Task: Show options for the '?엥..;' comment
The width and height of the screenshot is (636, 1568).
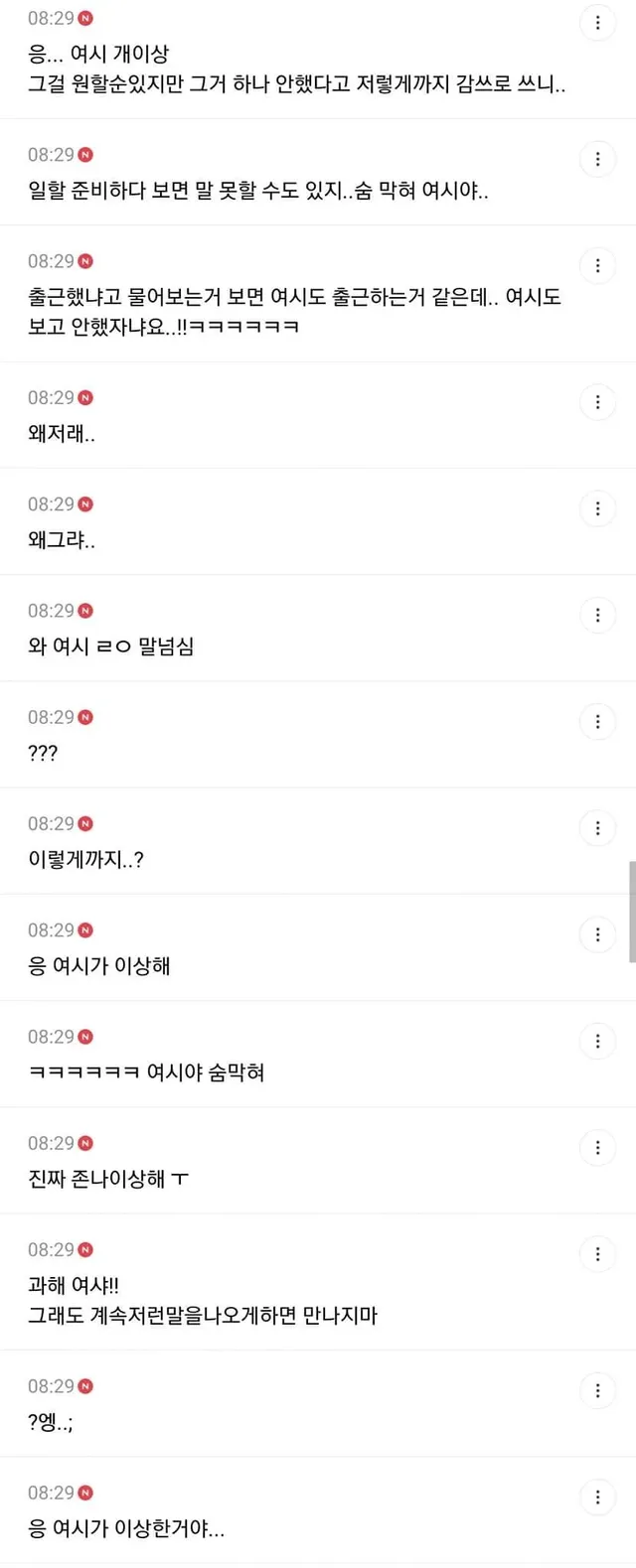Action: click(x=597, y=1390)
